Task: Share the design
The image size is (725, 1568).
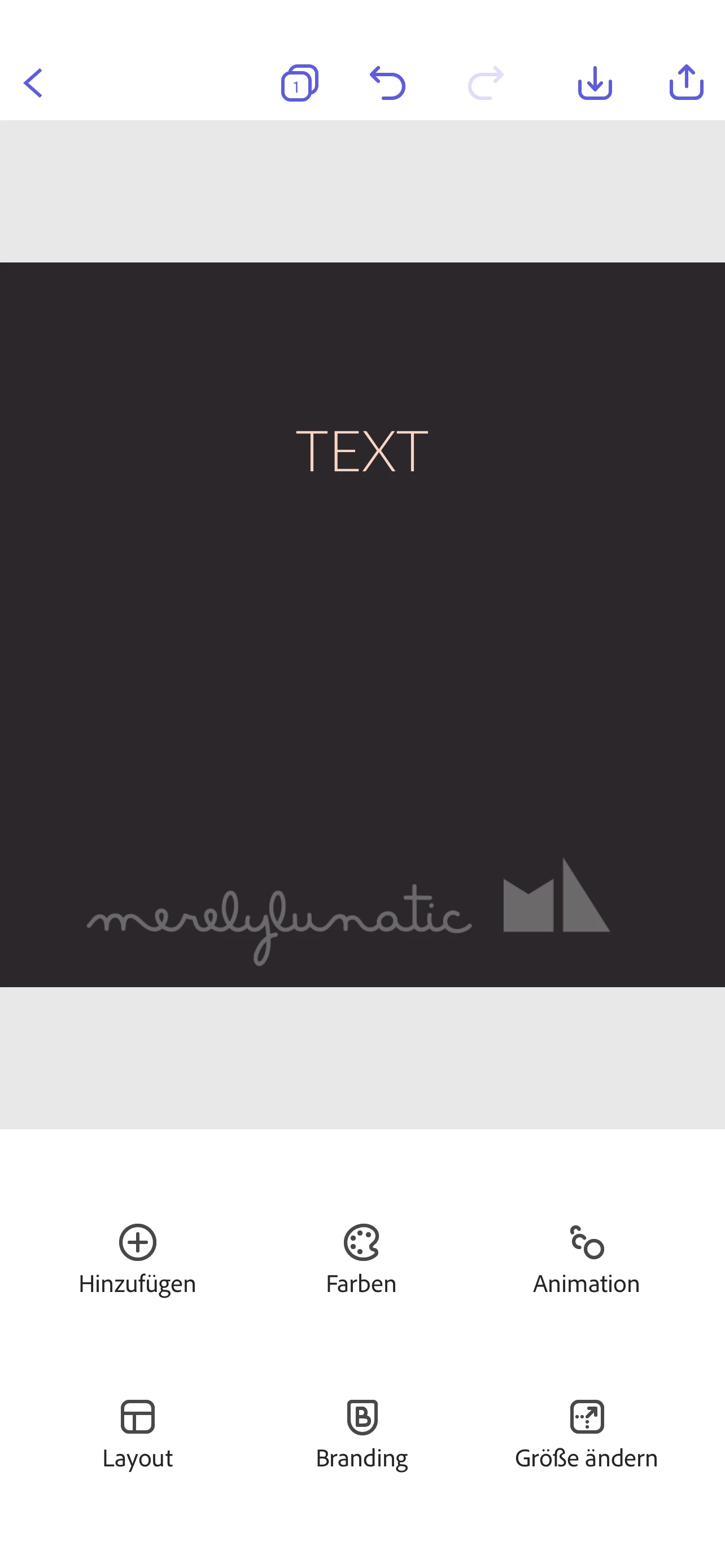Action: pos(686,83)
